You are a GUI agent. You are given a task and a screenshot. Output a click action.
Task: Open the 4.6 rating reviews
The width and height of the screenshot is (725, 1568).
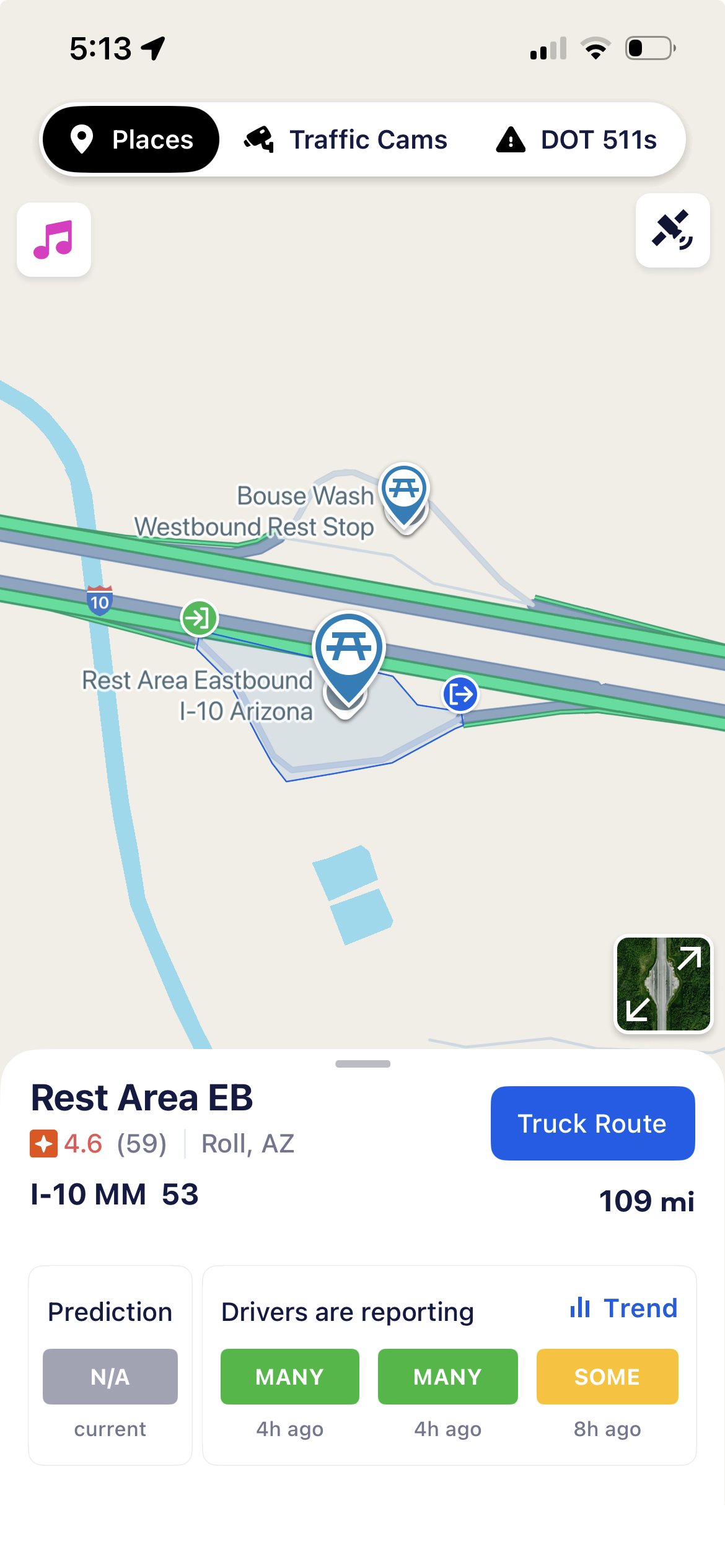[98, 1144]
